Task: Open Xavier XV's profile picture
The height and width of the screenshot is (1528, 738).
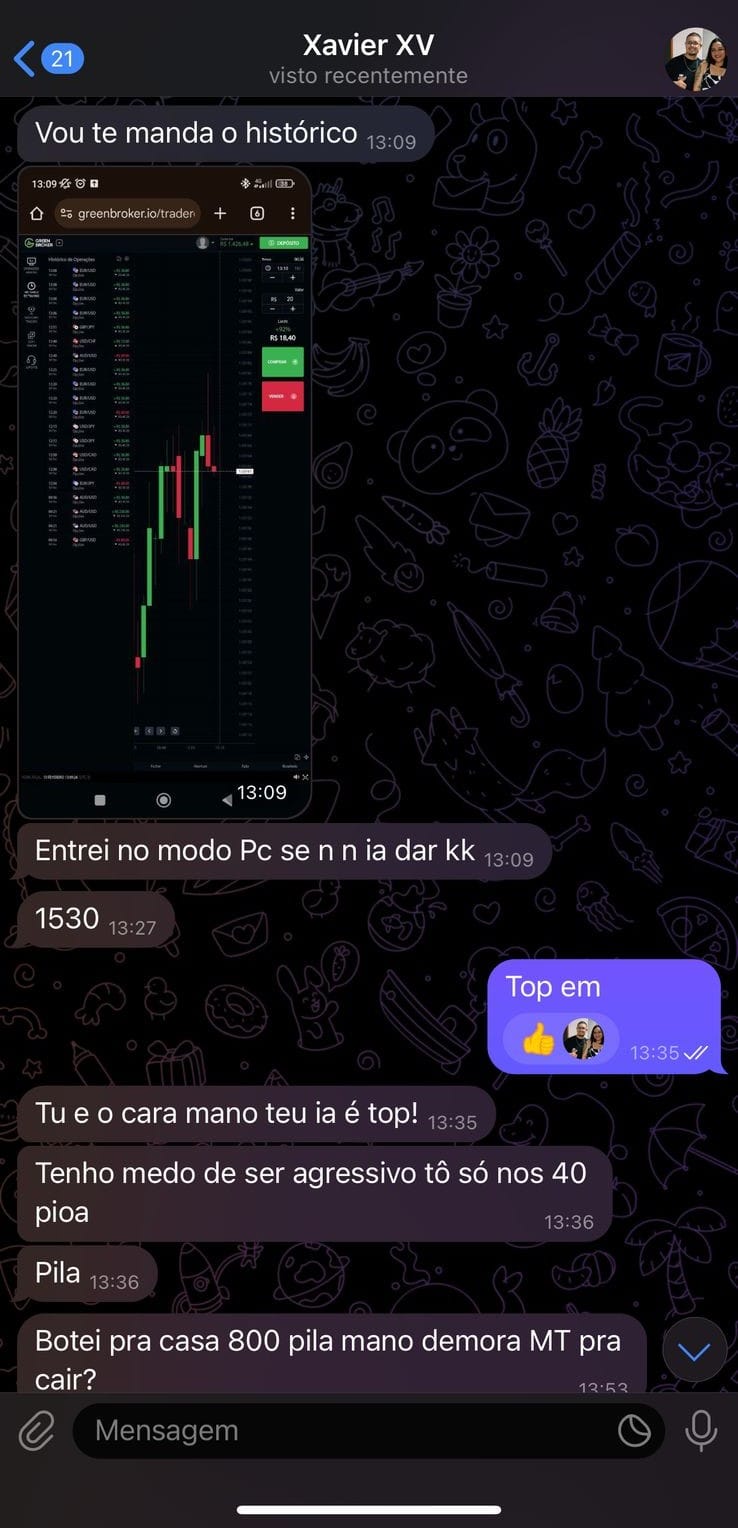Action: (696, 59)
